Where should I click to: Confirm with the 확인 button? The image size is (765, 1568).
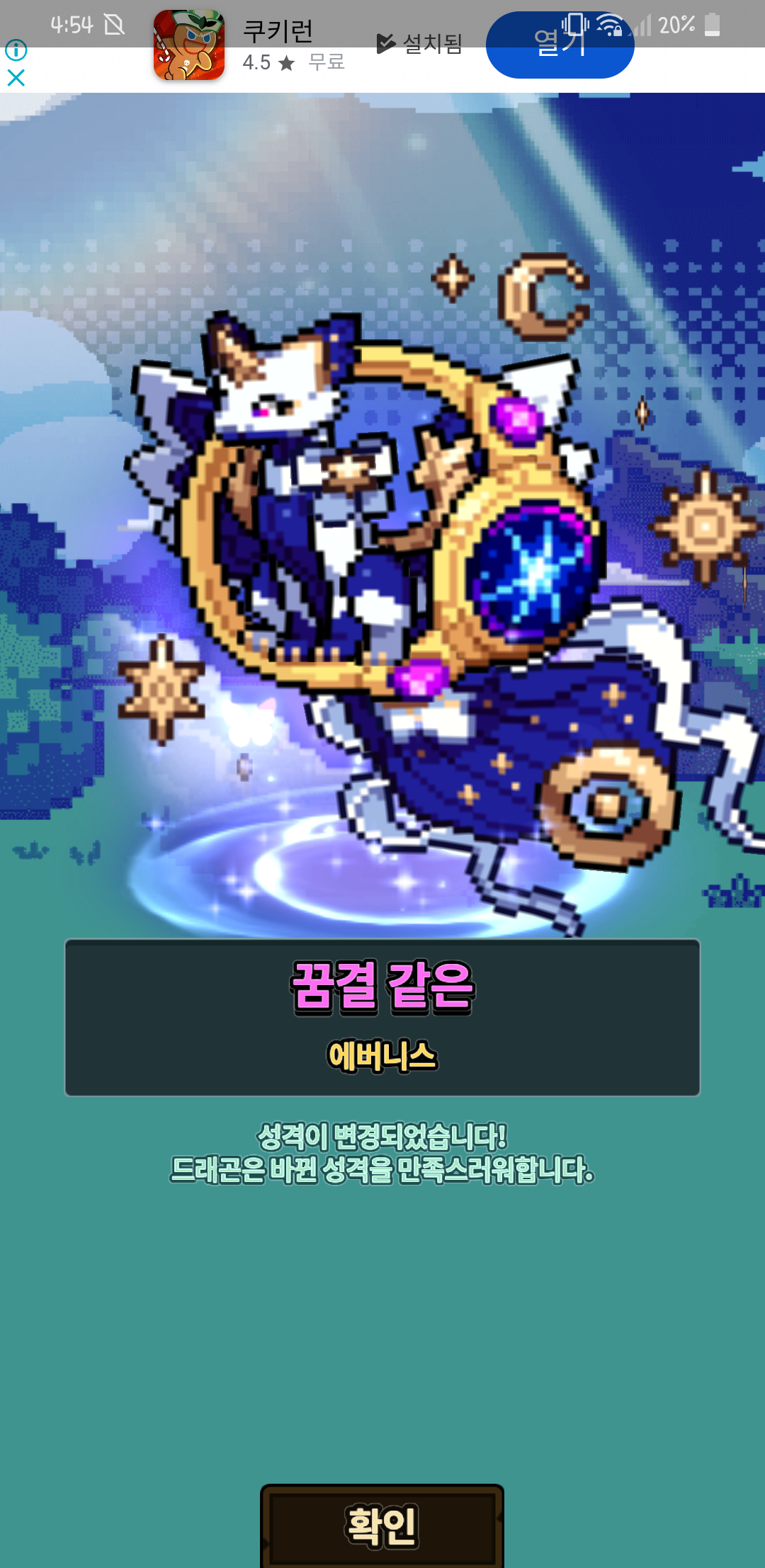pos(382,1526)
